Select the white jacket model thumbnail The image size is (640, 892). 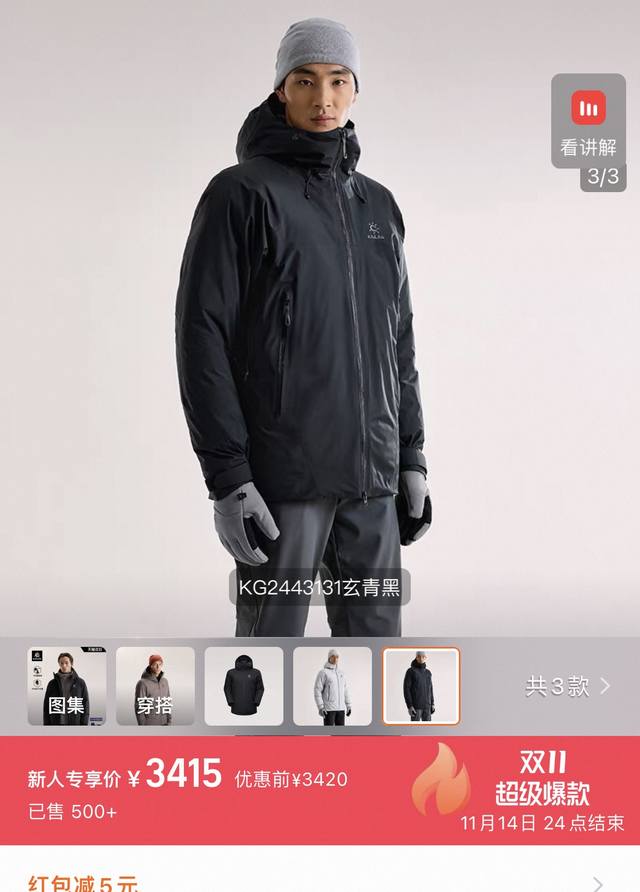click(332, 686)
